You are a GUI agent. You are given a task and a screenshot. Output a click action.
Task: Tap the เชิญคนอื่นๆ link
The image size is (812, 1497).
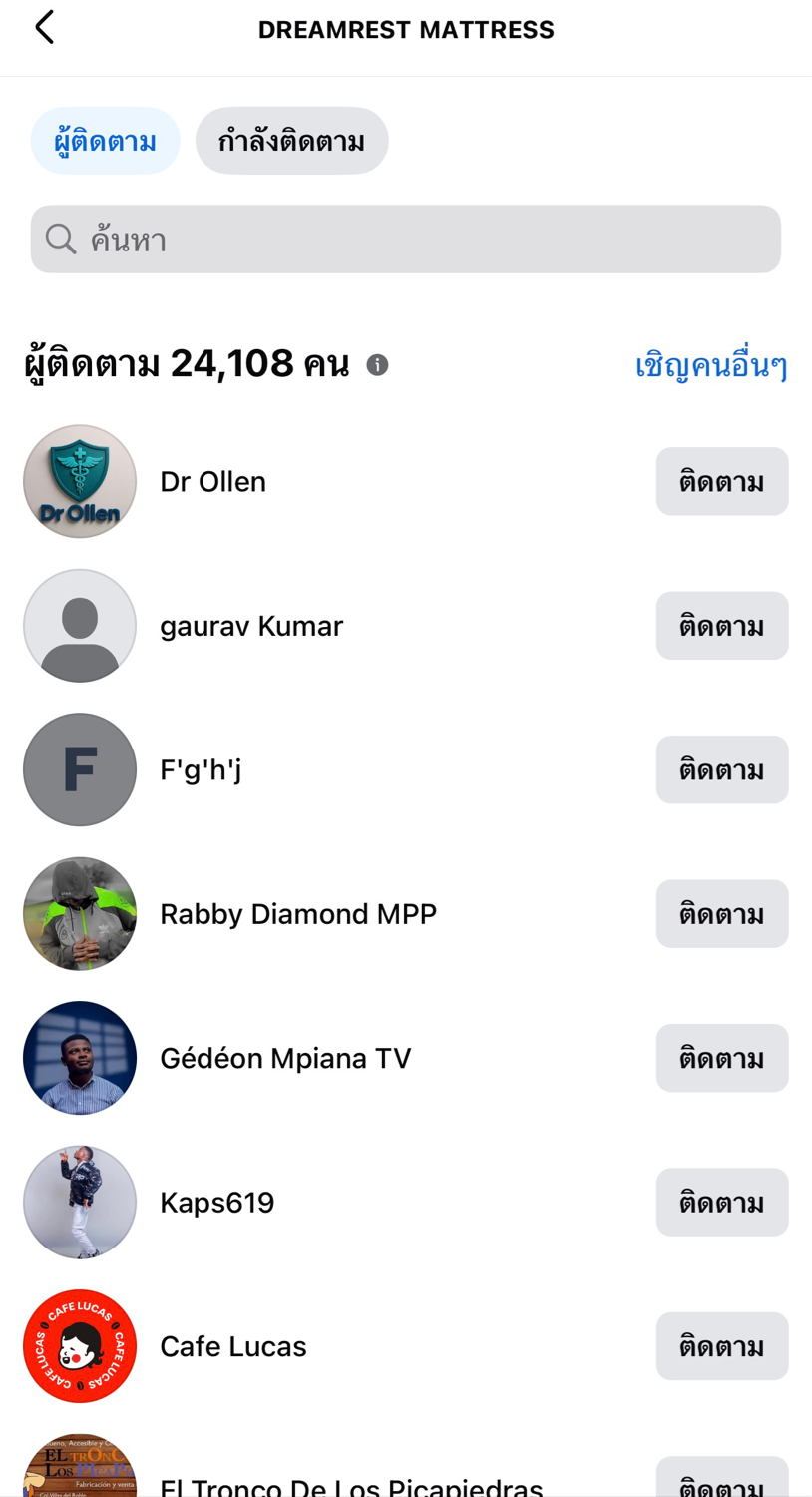[710, 366]
